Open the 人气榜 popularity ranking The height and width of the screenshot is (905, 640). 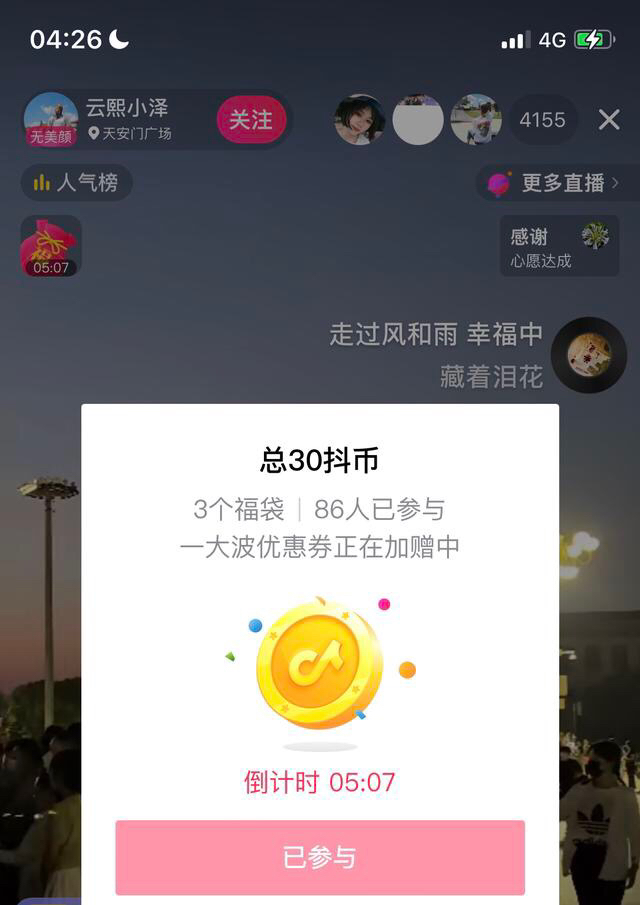76,183
